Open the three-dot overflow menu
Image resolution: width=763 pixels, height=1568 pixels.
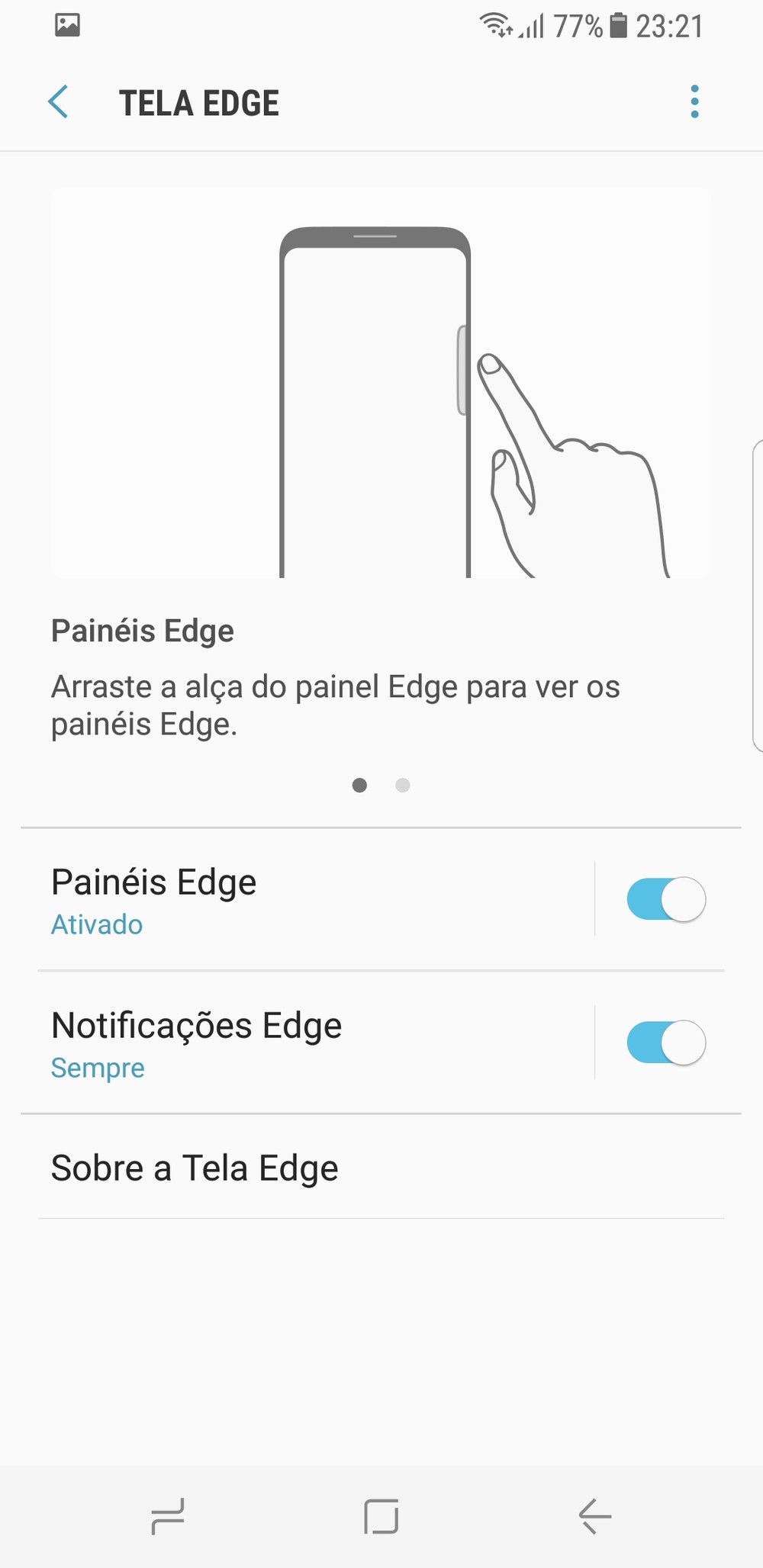(694, 102)
